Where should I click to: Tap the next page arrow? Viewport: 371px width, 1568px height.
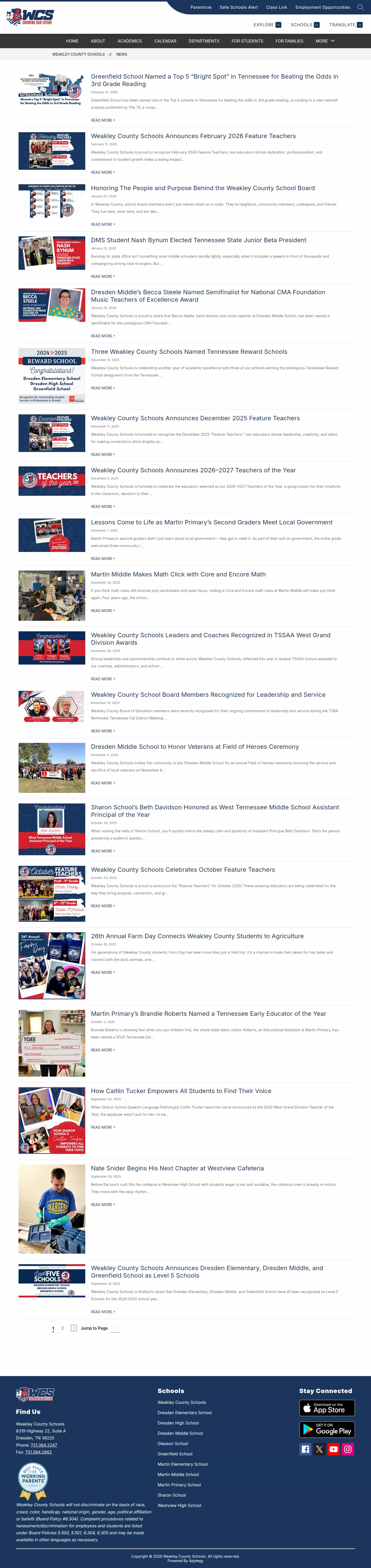(74, 1328)
